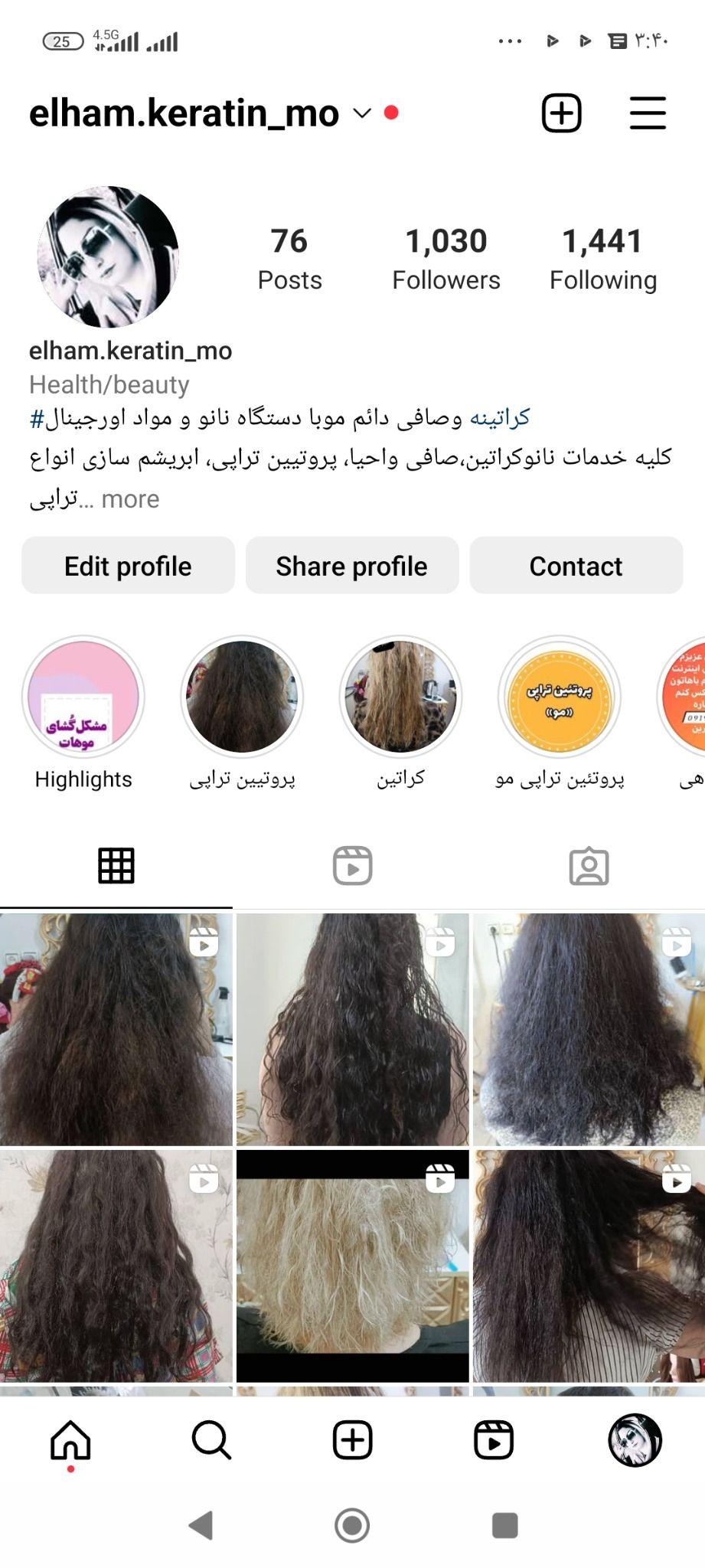View the 1,441 Following list

click(602, 259)
